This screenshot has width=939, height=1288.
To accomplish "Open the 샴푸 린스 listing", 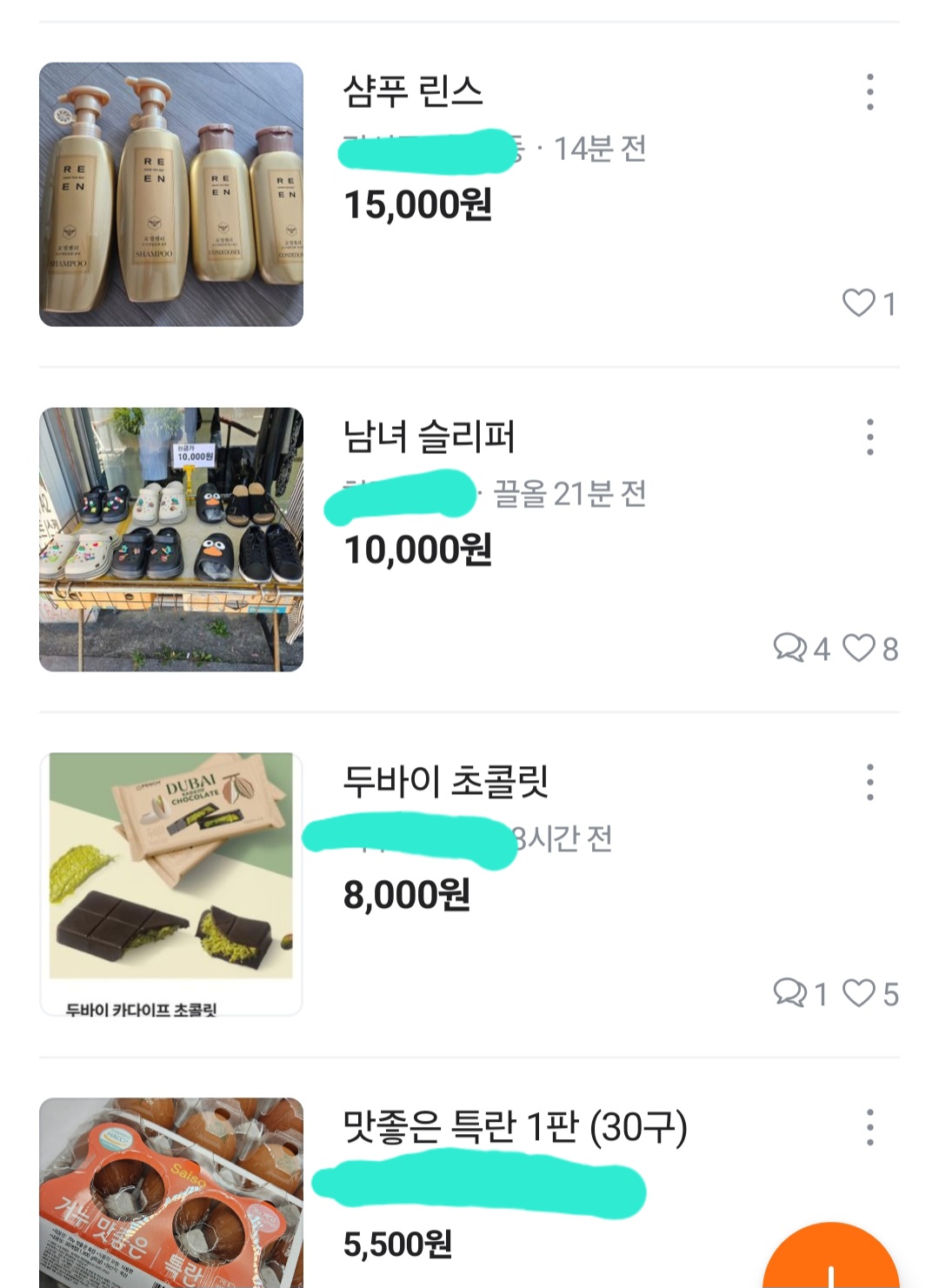I will click(x=413, y=92).
